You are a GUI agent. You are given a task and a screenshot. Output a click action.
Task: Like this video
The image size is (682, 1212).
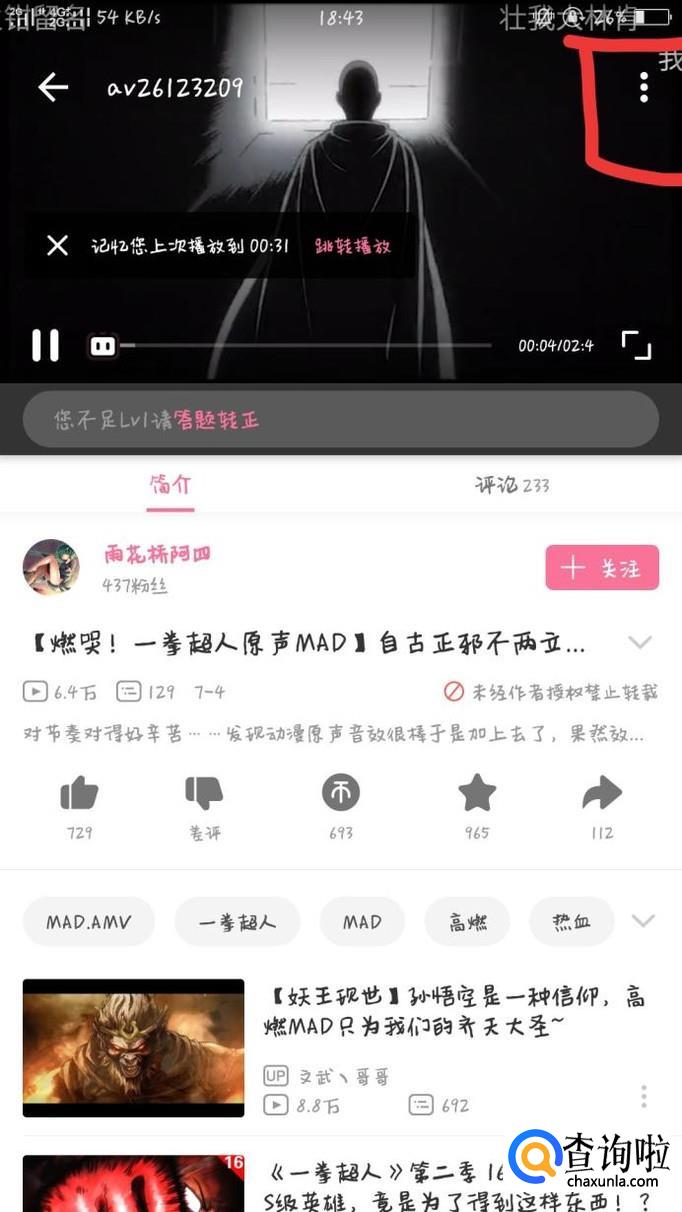[x=79, y=795]
